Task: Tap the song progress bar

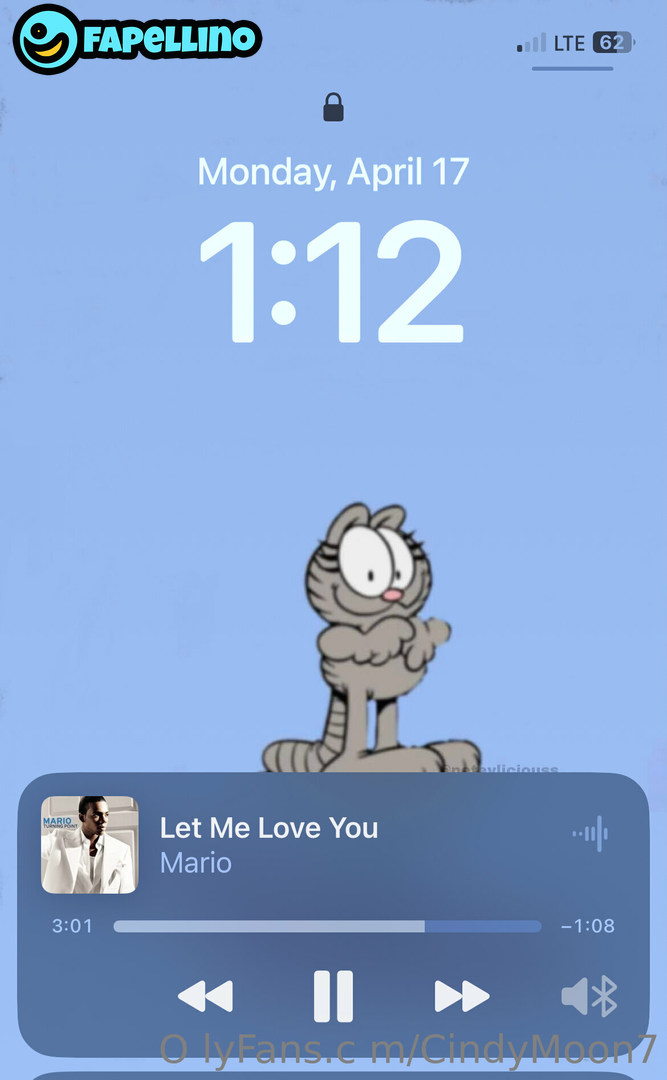Action: click(x=327, y=926)
